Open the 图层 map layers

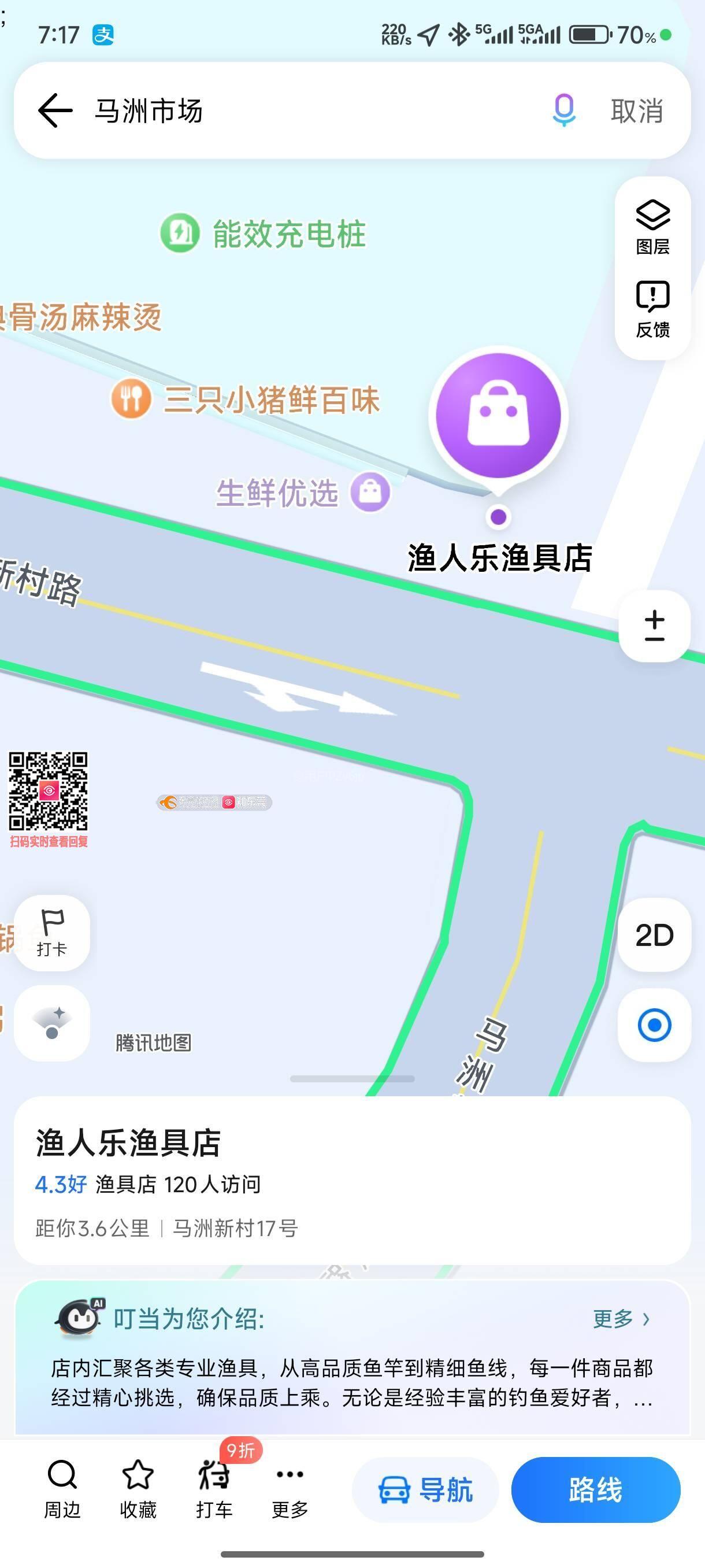coord(652,227)
